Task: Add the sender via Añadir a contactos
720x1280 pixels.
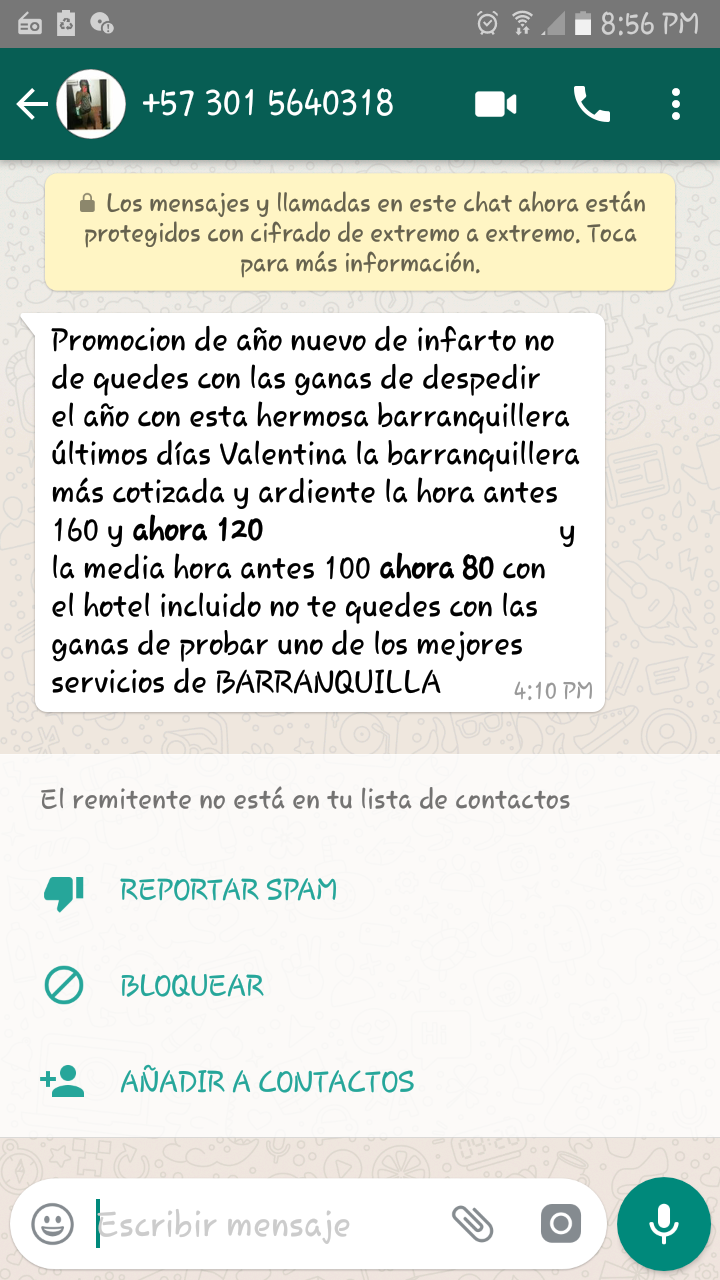Action: [266, 1082]
